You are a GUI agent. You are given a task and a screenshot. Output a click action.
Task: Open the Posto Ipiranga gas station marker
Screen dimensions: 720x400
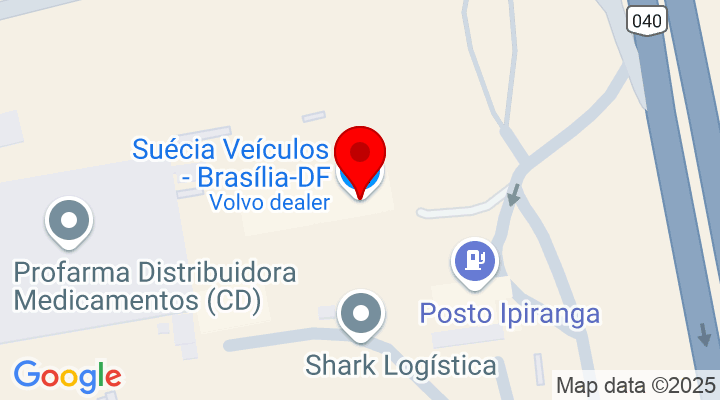click(473, 261)
